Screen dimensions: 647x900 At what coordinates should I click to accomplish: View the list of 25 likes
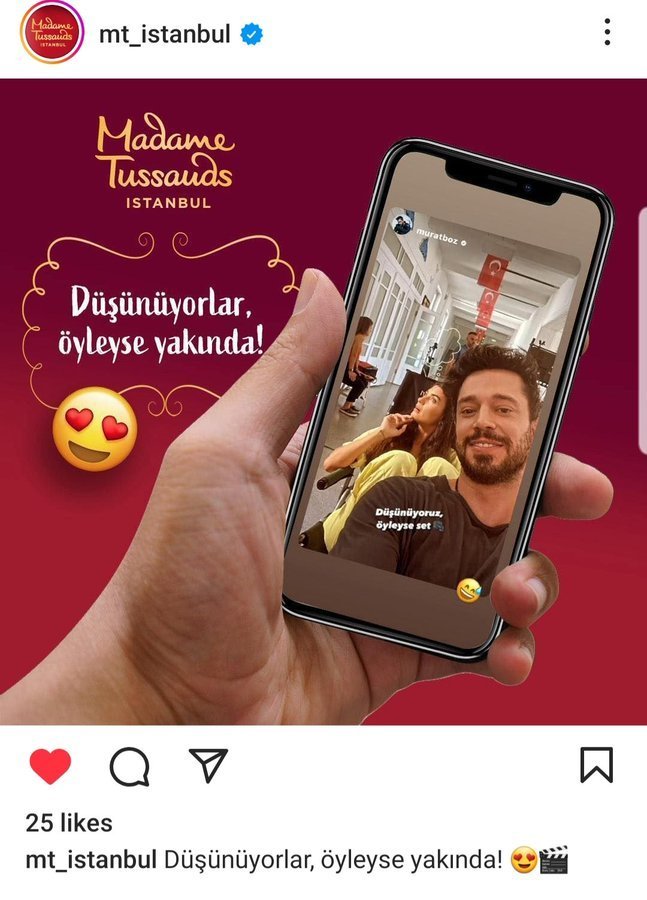[x=69, y=824]
